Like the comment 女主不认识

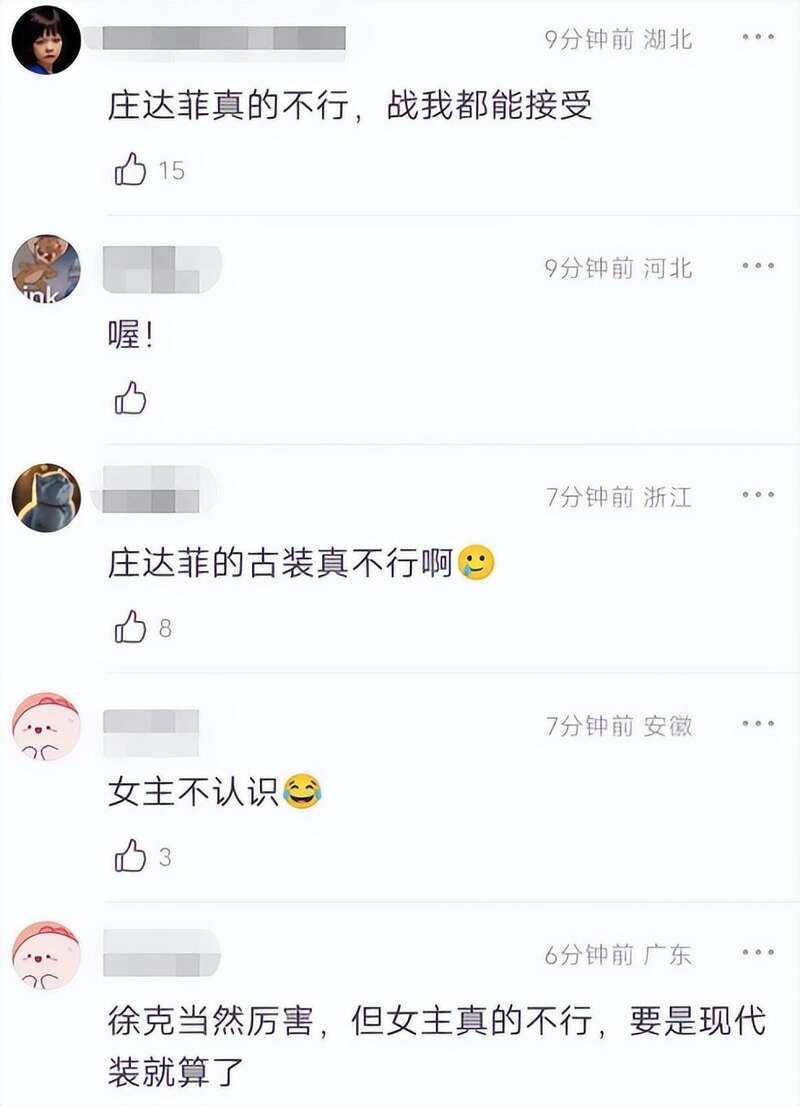[x=131, y=857]
